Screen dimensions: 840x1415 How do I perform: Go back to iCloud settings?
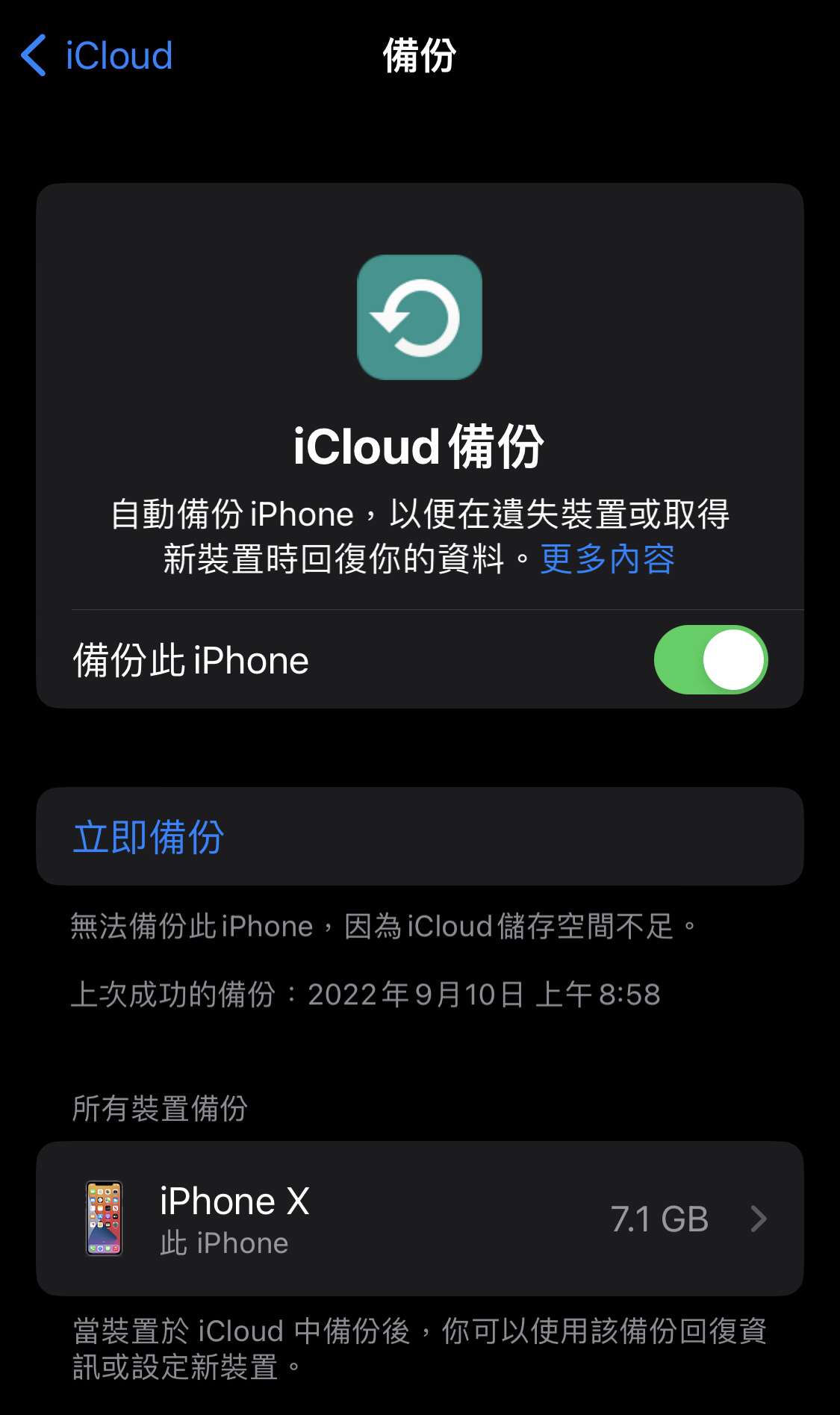point(97,56)
